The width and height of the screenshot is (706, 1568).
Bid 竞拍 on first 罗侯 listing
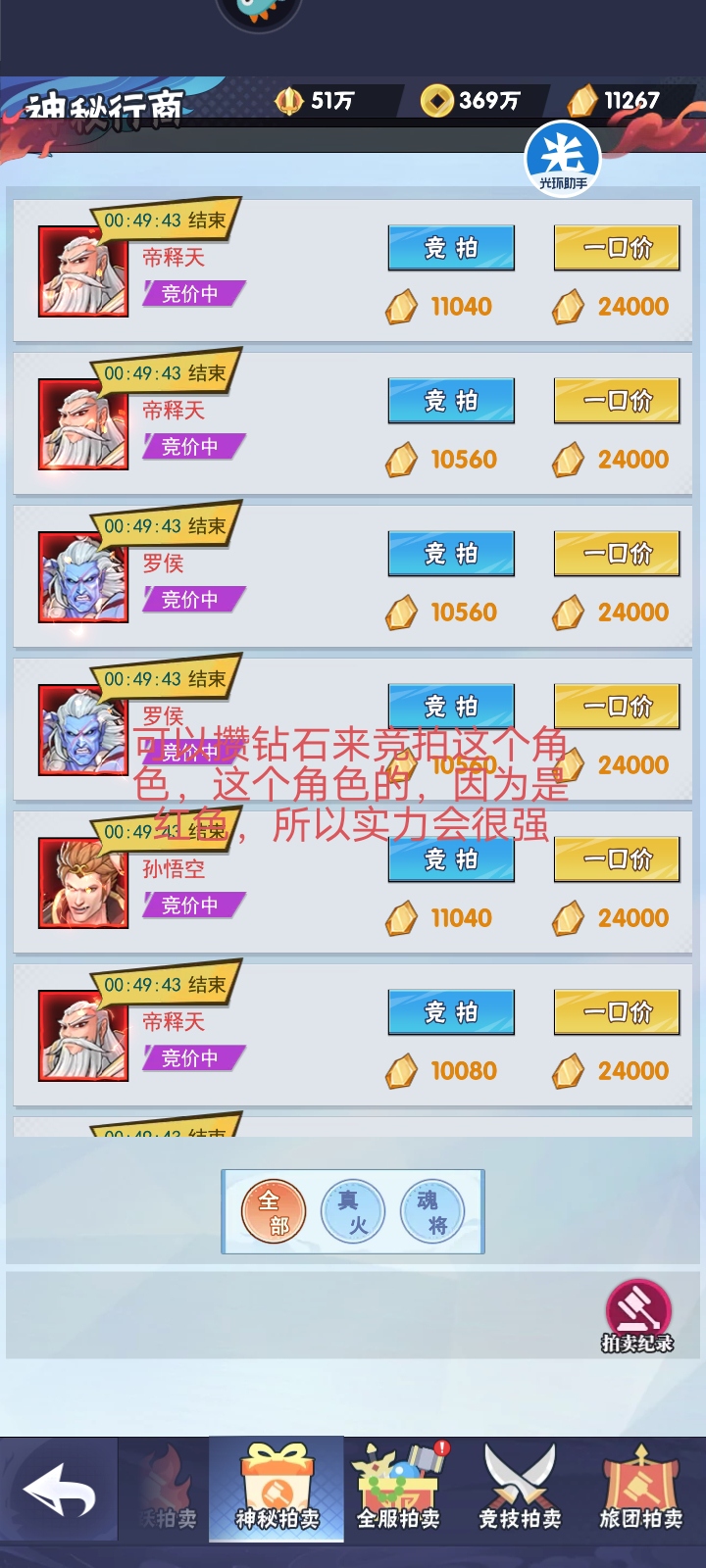(x=451, y=554)
